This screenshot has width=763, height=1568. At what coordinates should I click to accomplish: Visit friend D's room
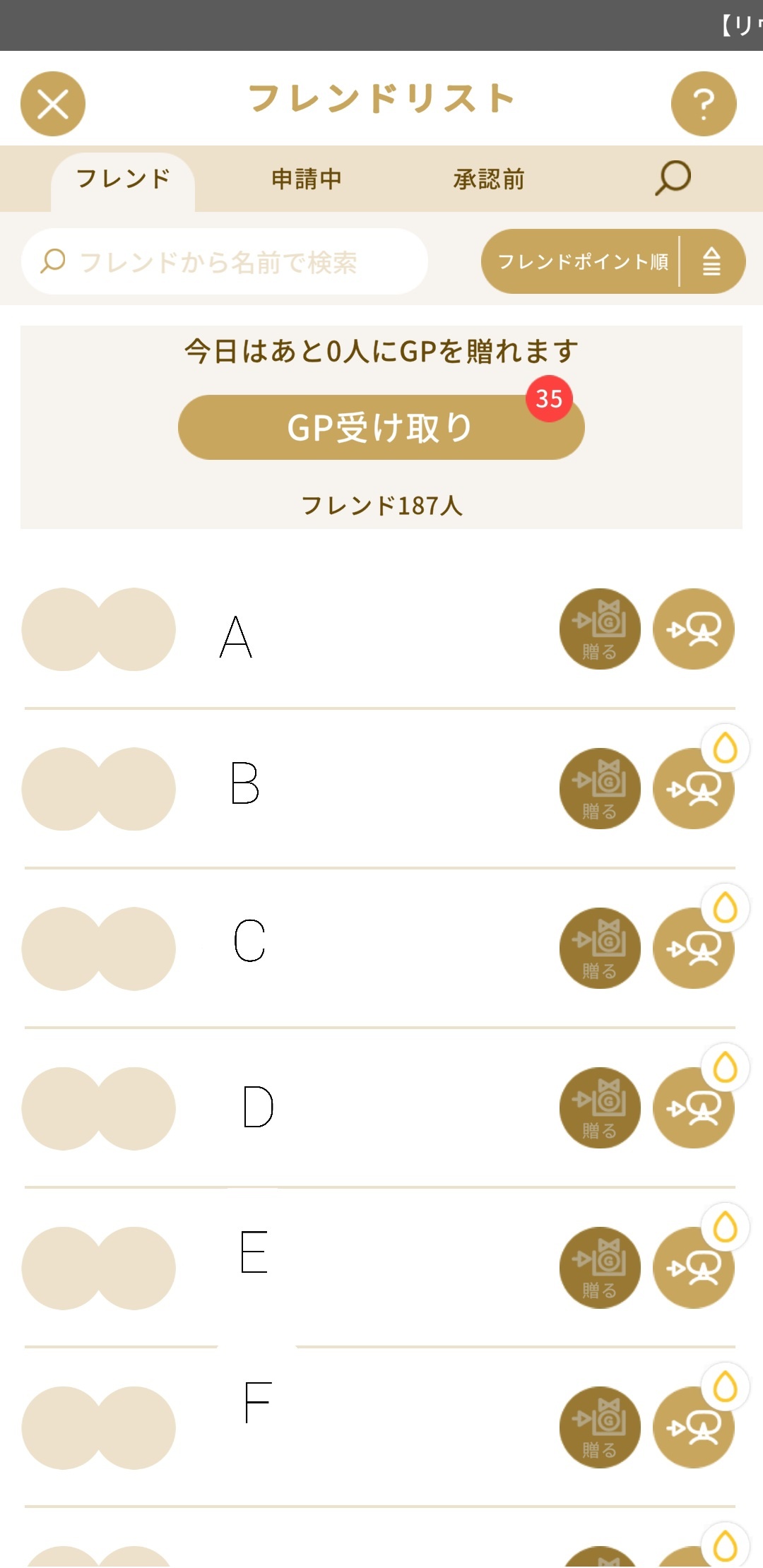[x=694, y=1108]
